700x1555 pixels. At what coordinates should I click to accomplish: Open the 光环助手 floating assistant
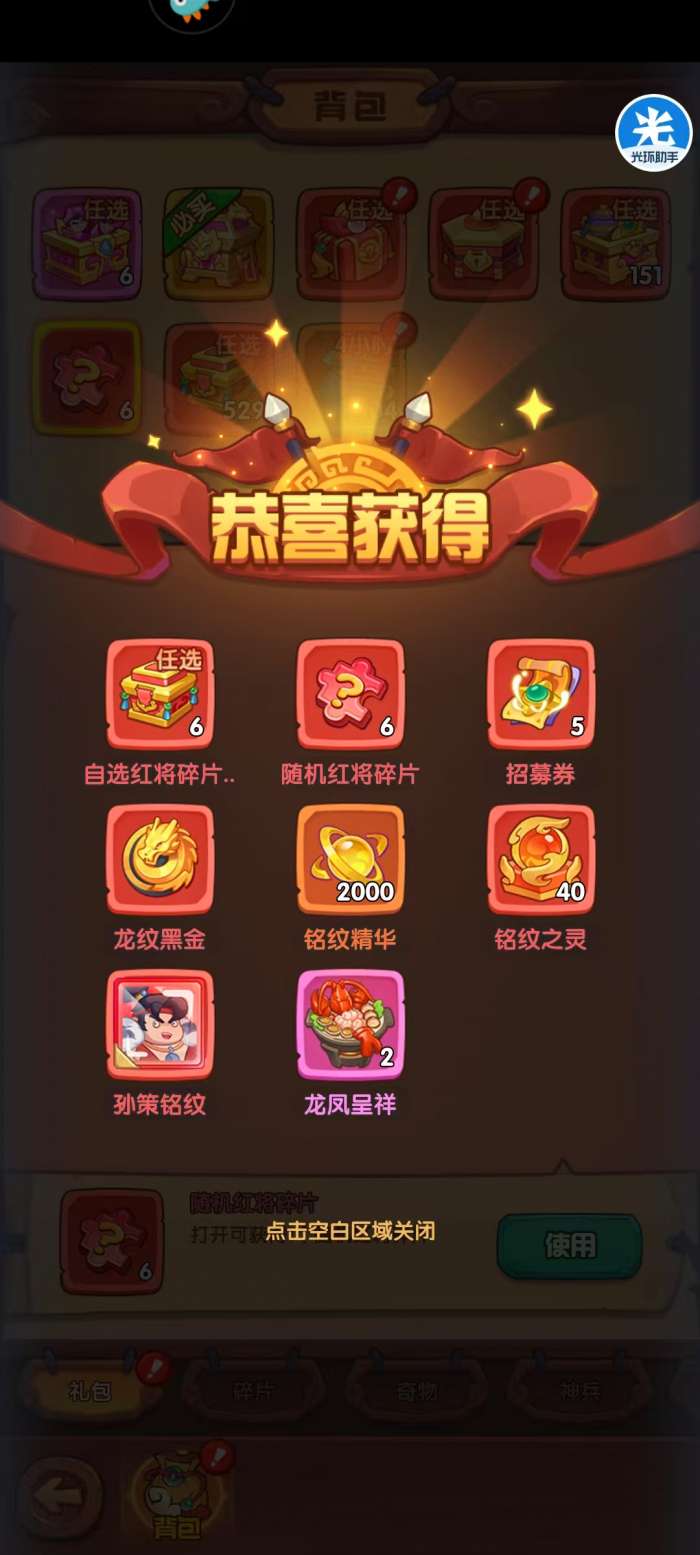point(654,133)
